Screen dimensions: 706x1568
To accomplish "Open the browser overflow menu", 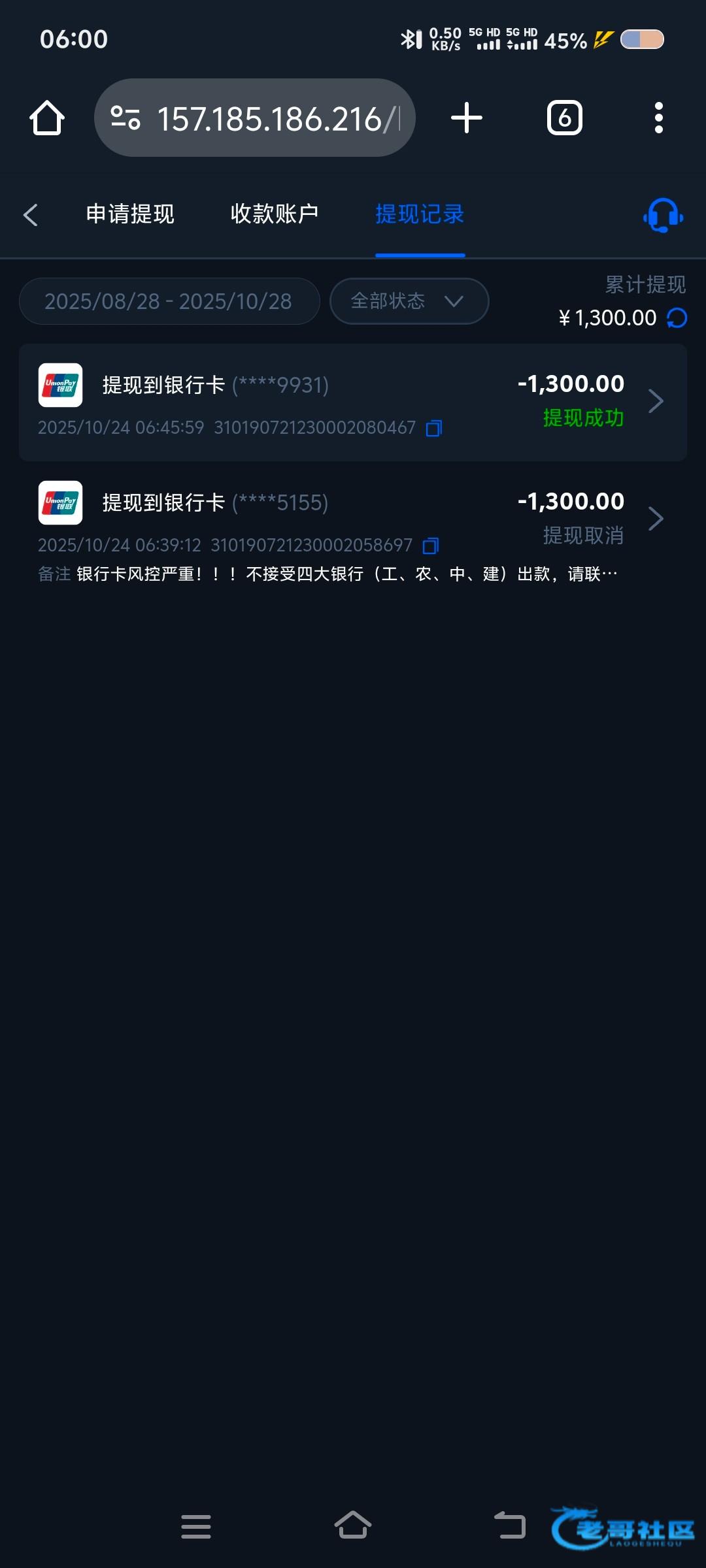I will click(658, 118).
